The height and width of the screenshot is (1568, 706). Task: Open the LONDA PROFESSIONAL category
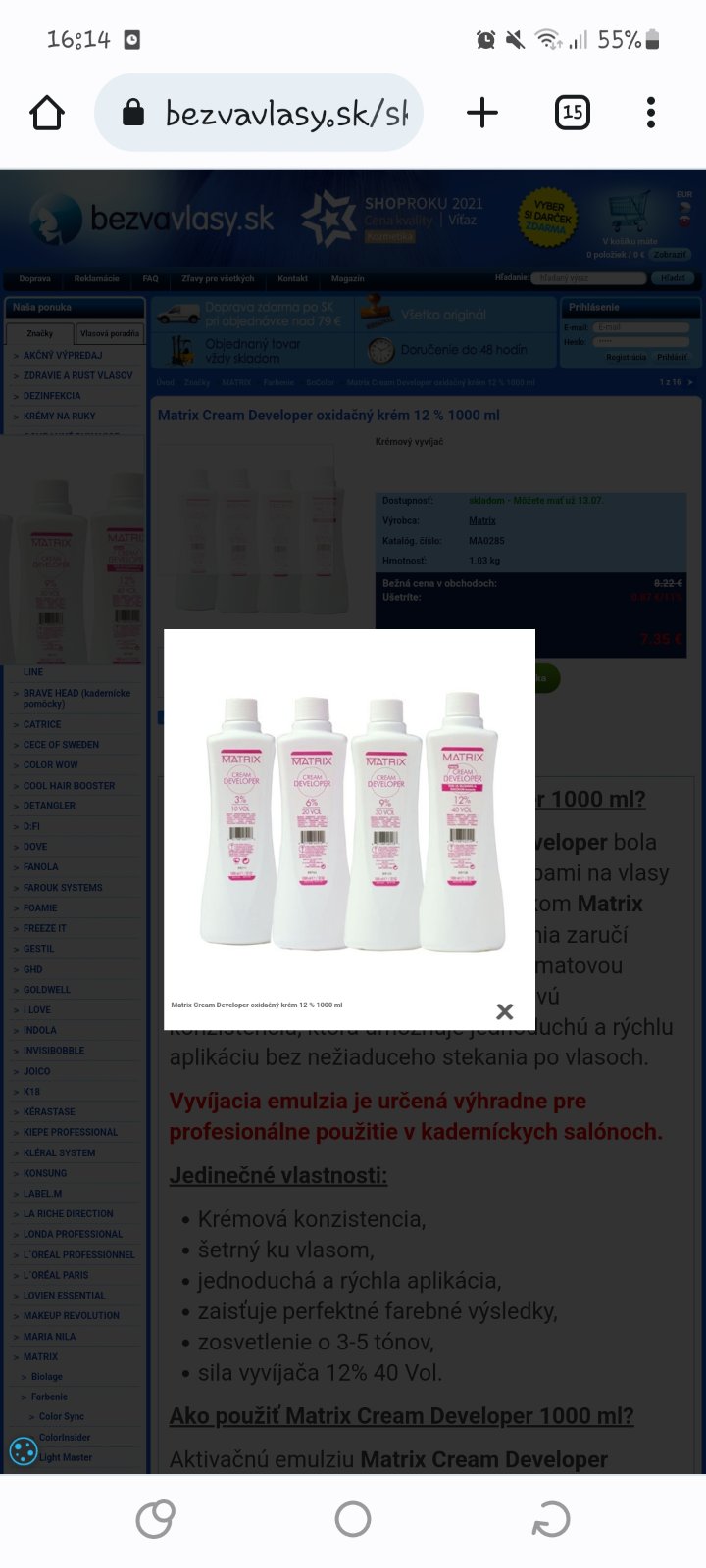point(73,1234)
